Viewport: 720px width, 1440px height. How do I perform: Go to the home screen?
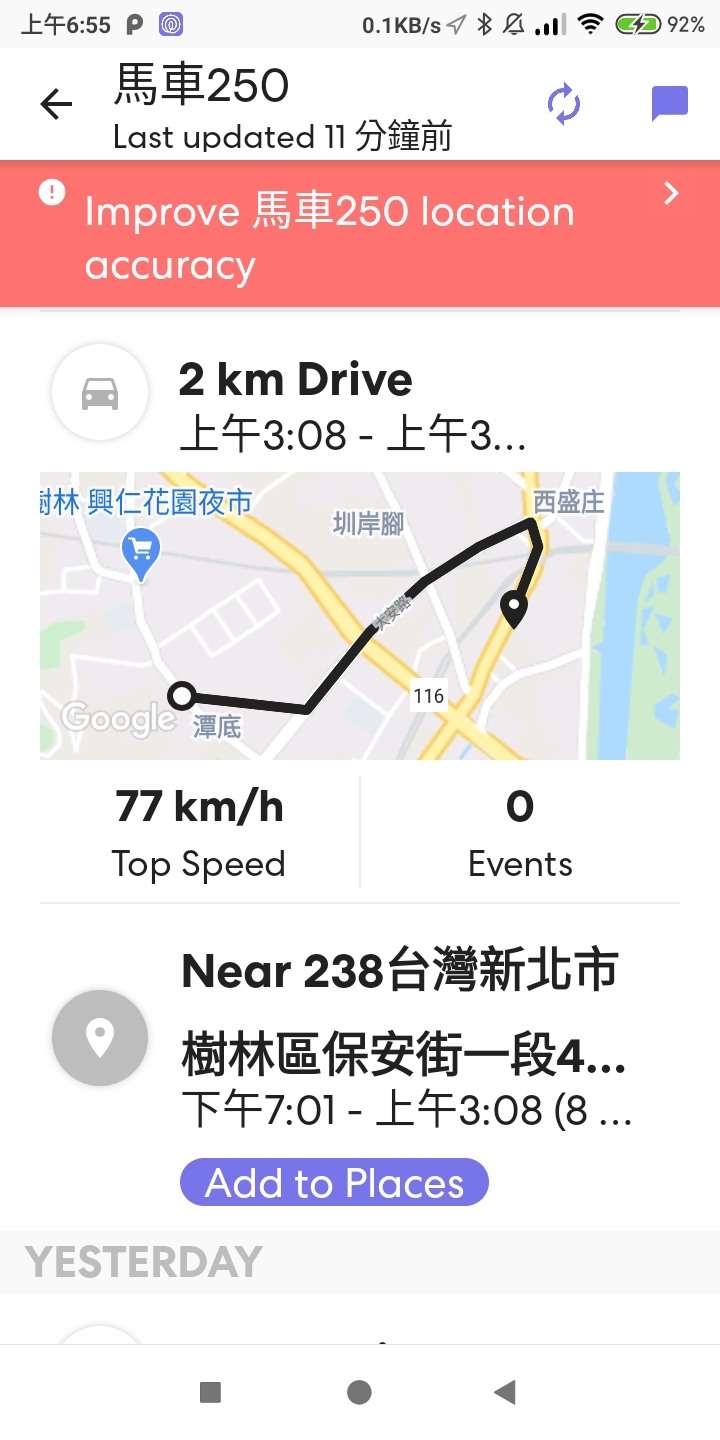click(359, 1392)
